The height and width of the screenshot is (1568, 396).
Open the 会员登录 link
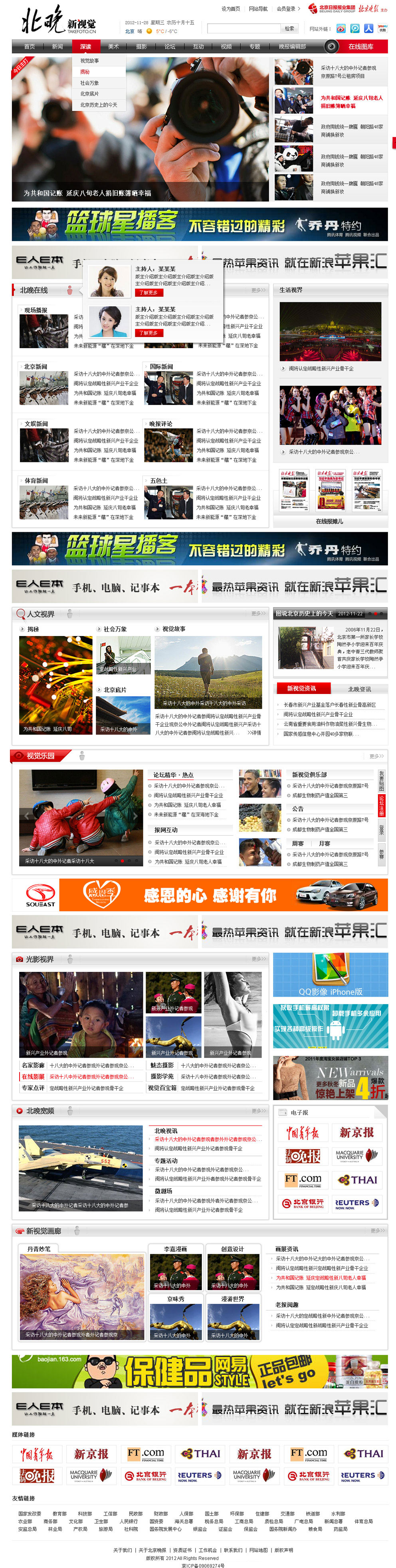coord(286,8)
